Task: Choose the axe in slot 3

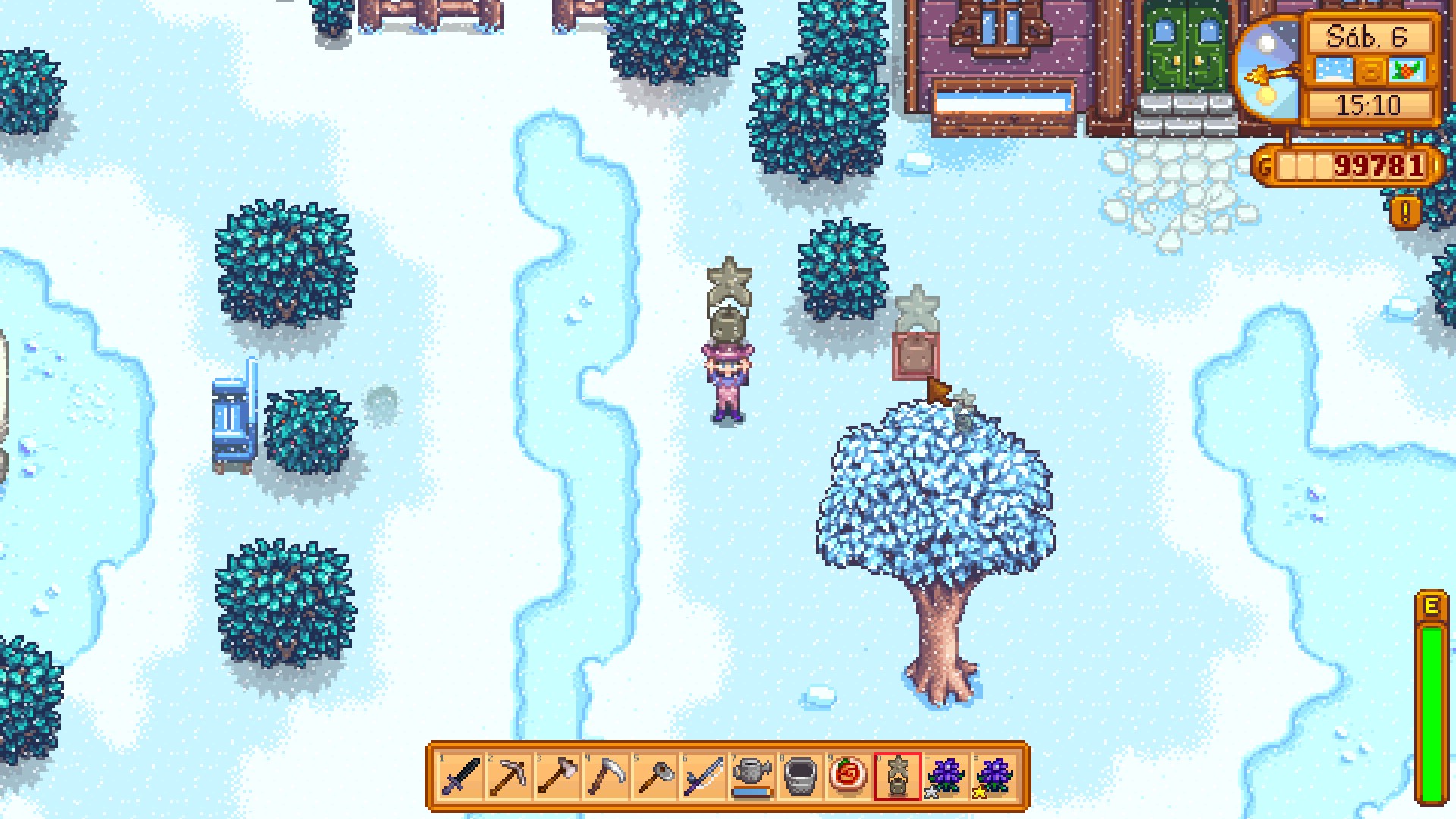Action: [557, 777]
